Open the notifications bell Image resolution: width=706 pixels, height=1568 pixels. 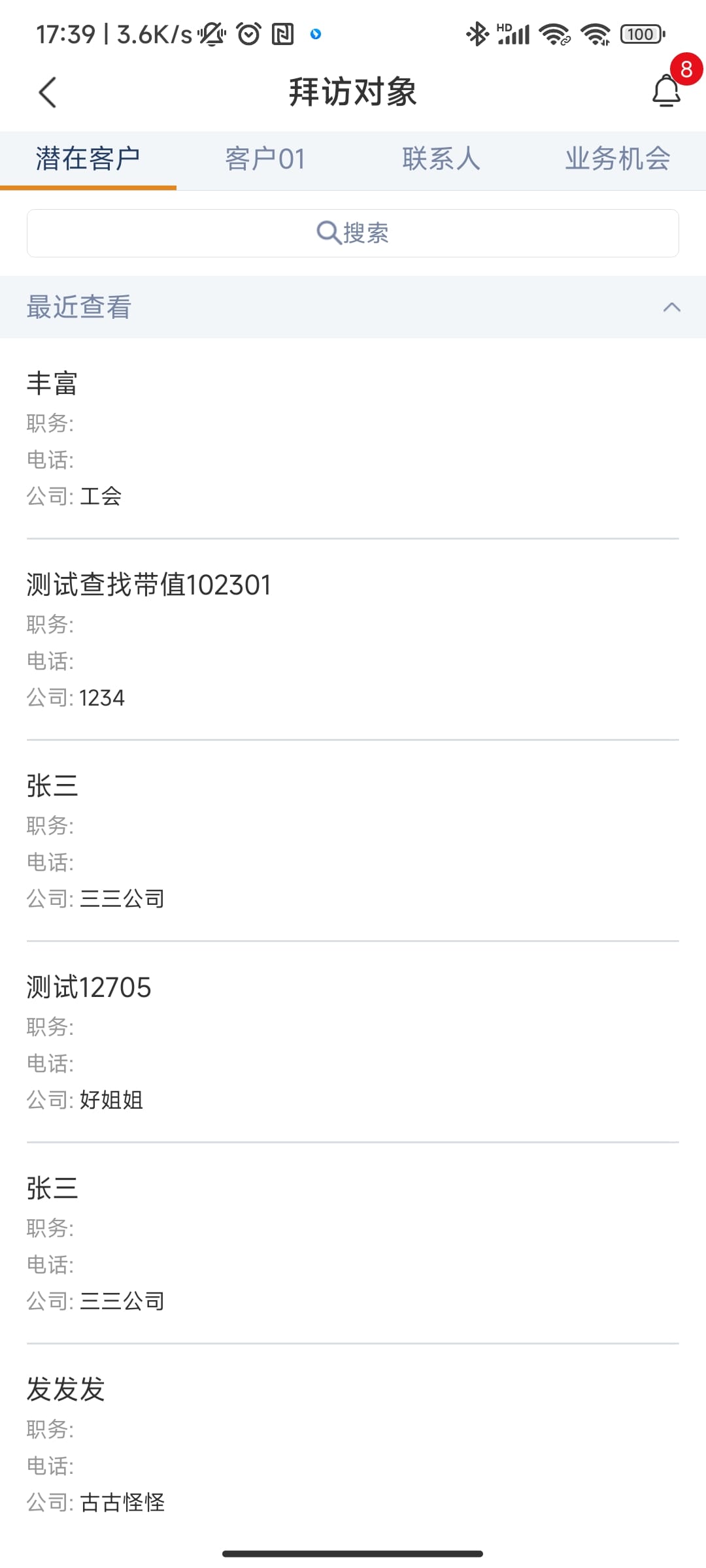click(666, 91)
